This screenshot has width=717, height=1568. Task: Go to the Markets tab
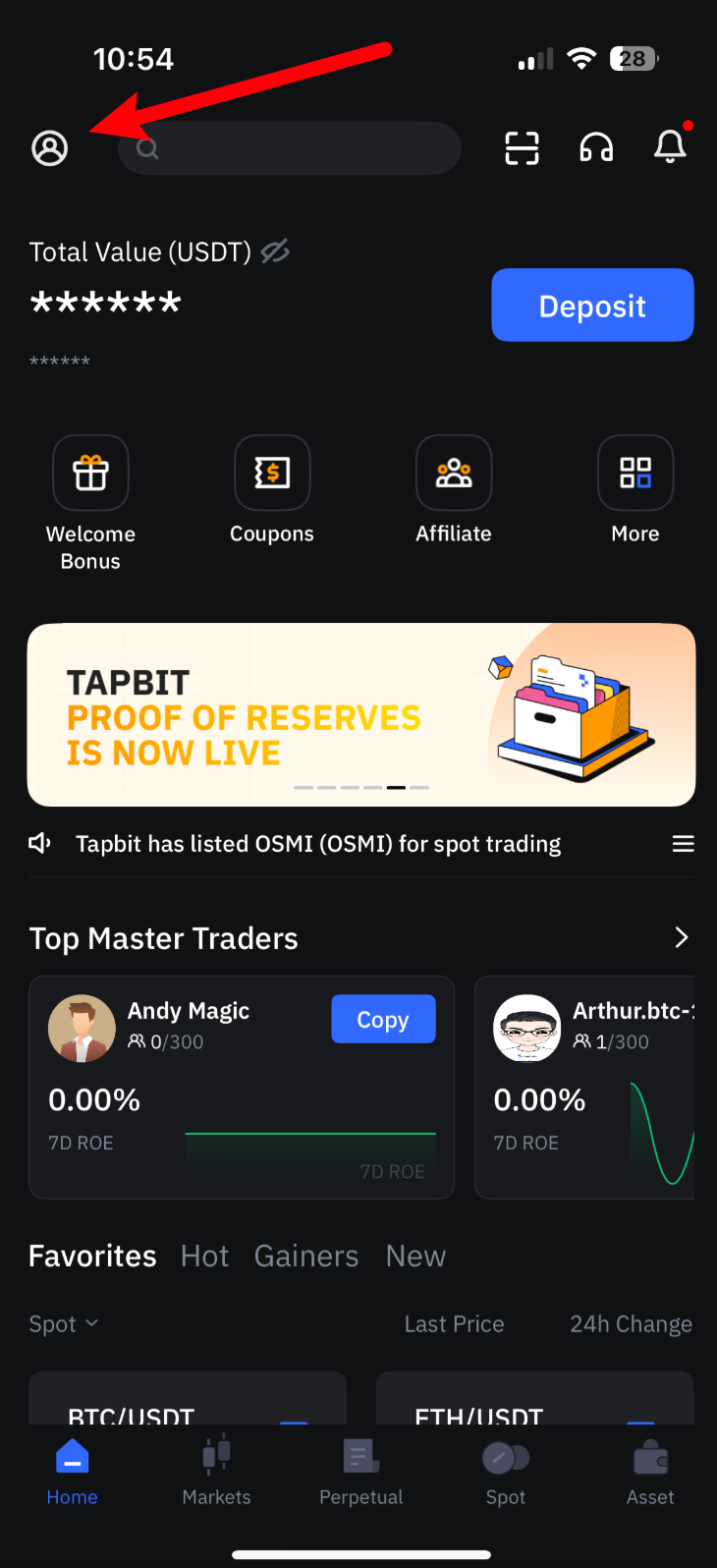click(216, 1471)
